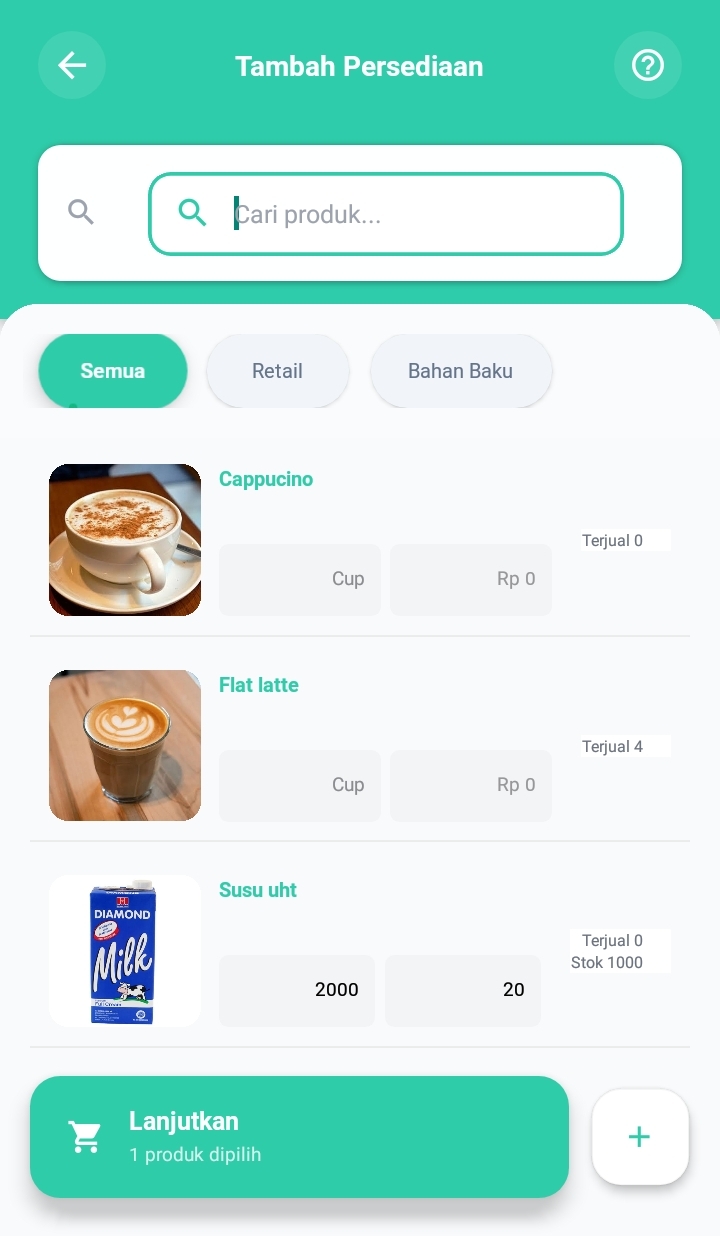720x1236 pixels.
Task: Go back using the arrow icon
Action: pyautogui.click(x=72, y=66)
